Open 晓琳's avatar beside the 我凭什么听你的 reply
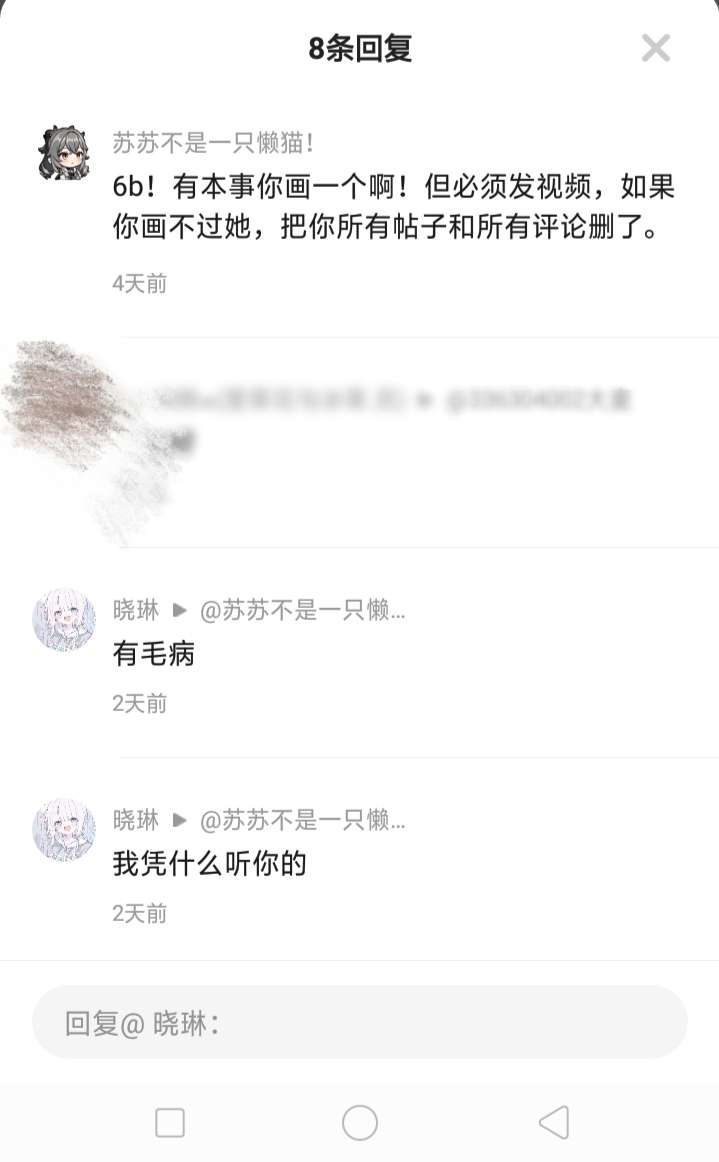This screenshot has height=1162, width=719. [x=64, y=830]
